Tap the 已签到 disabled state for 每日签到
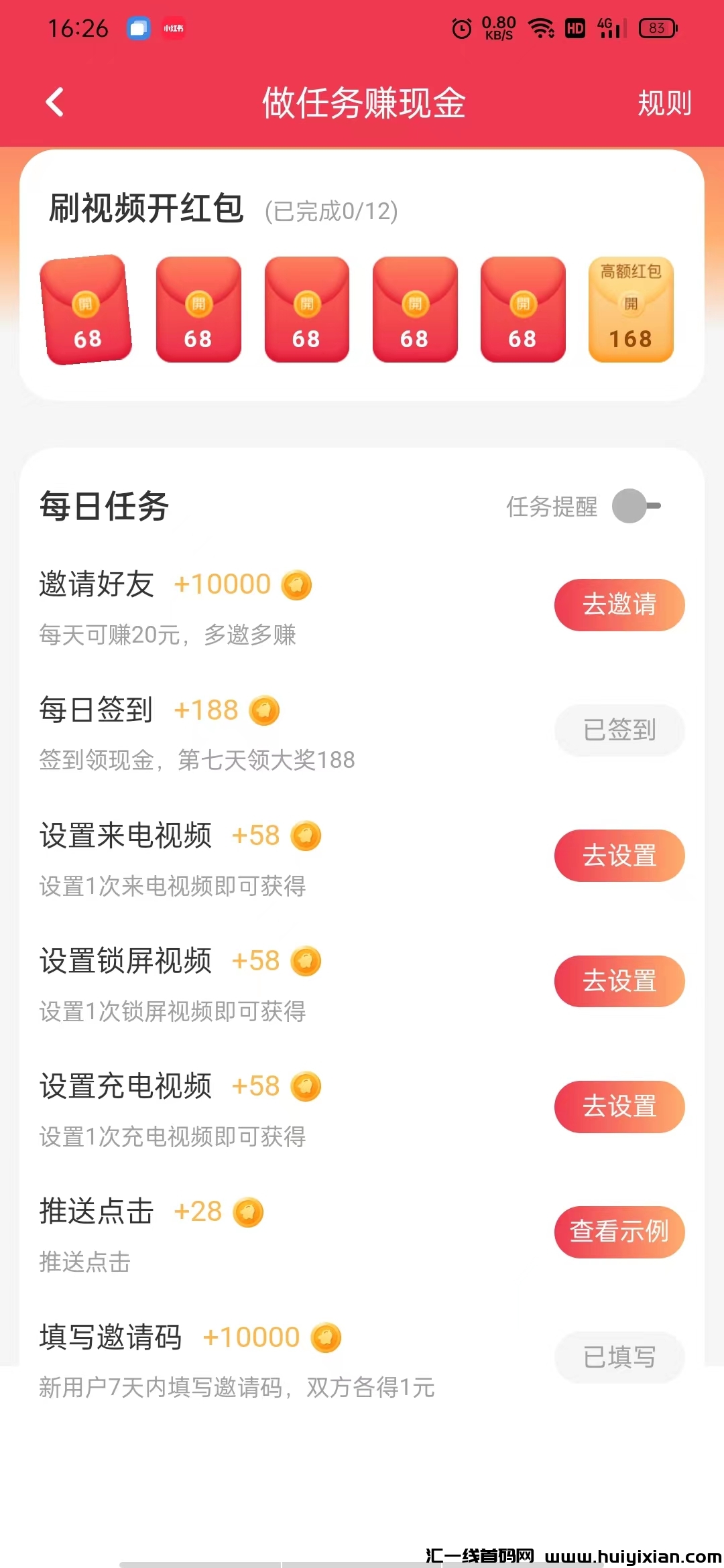Image resolution: width=724 pixels, height=1568 pixels. click(x=619, y=730)
